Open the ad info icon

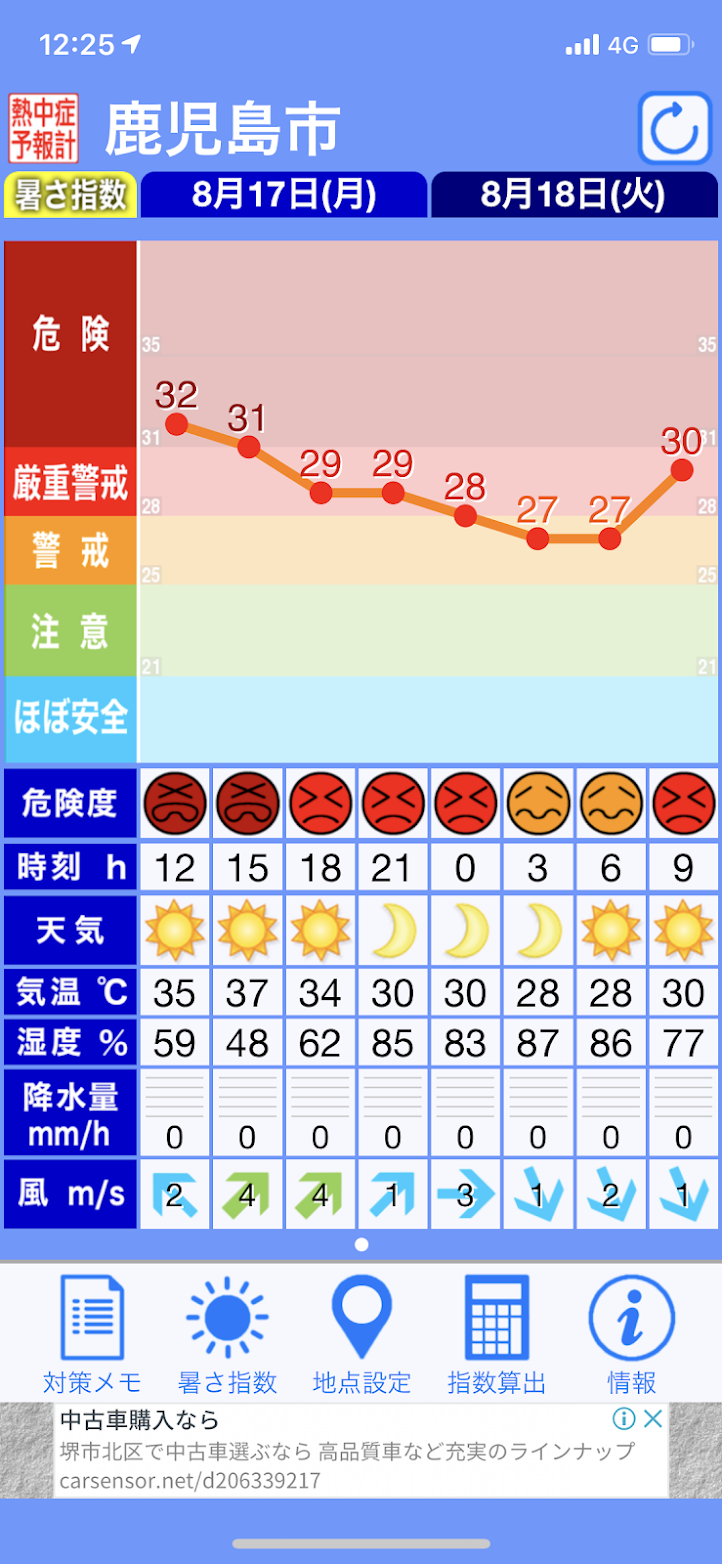[624, 1418]
